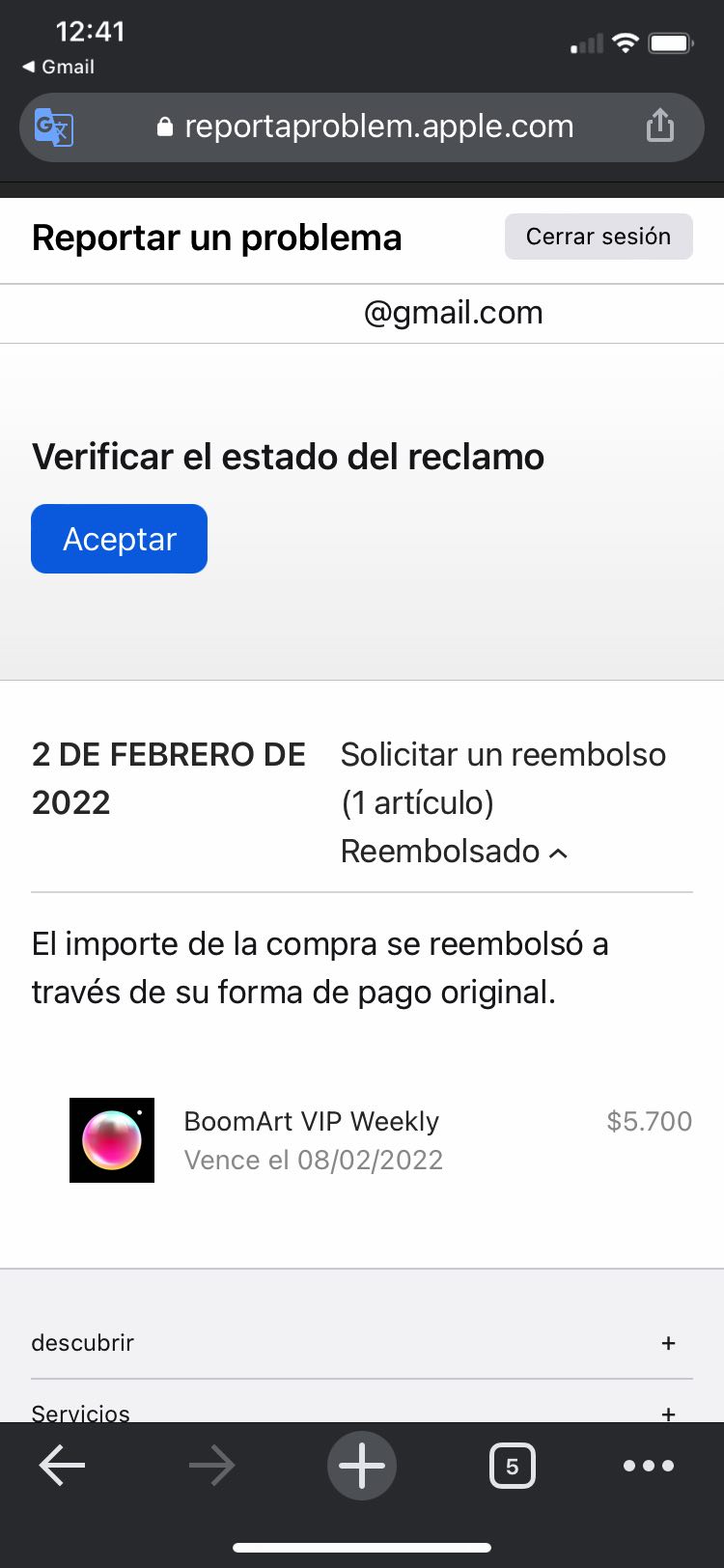Tap the Google Translate icon in address bar
This screenshot has height=1568, width=724.
pyautogui.click(x=54, y=127)
